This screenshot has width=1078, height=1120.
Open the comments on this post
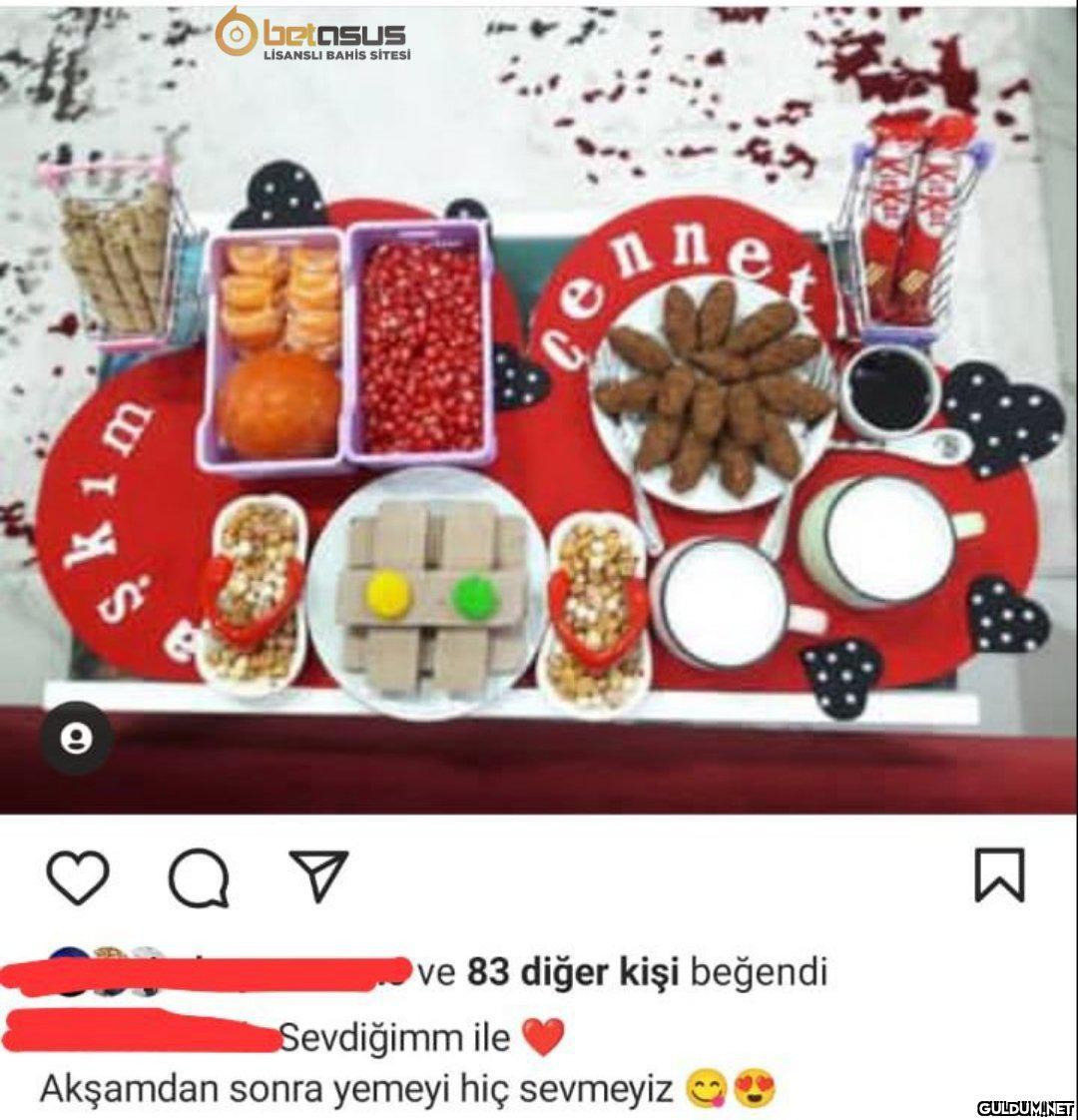tap(198, 880)
